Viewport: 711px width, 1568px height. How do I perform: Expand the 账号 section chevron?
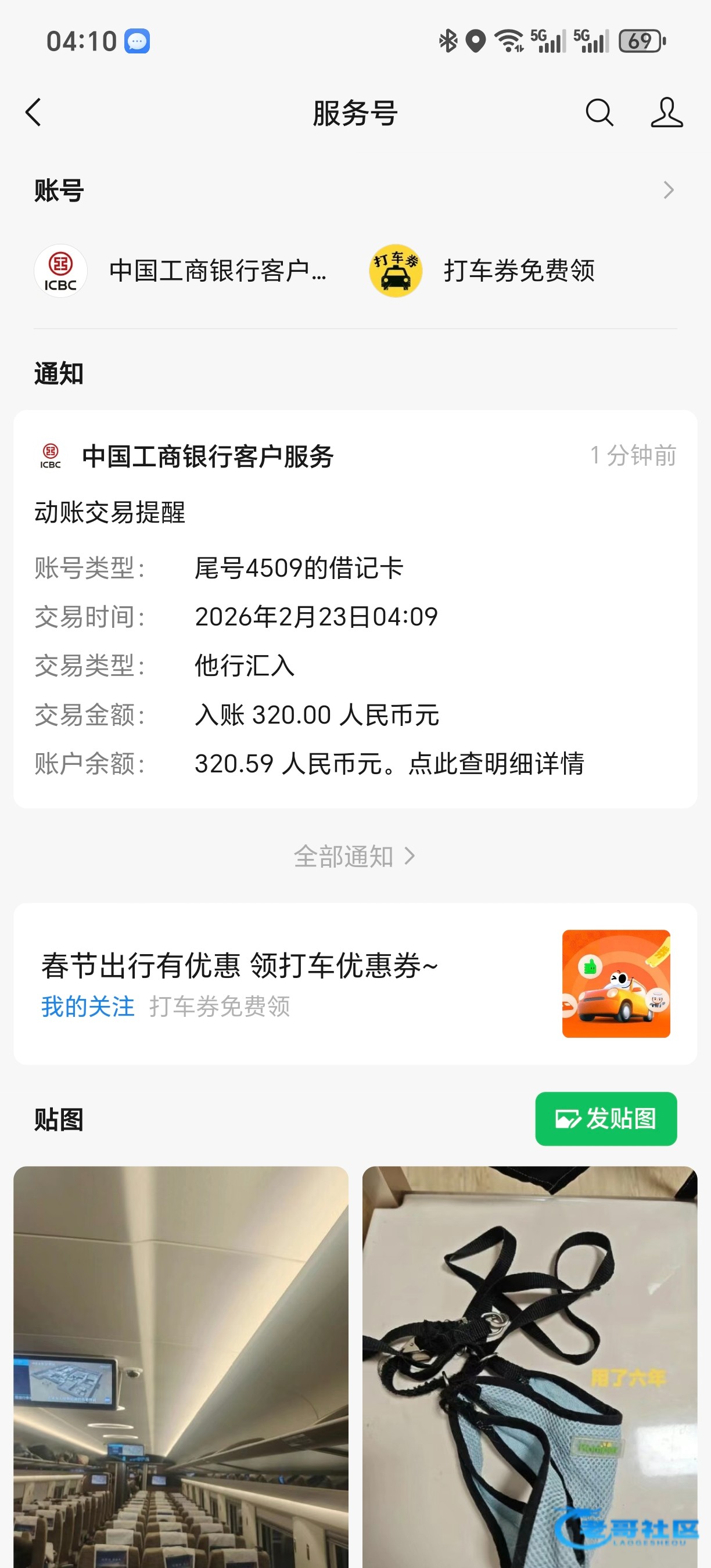click(669, 190)
